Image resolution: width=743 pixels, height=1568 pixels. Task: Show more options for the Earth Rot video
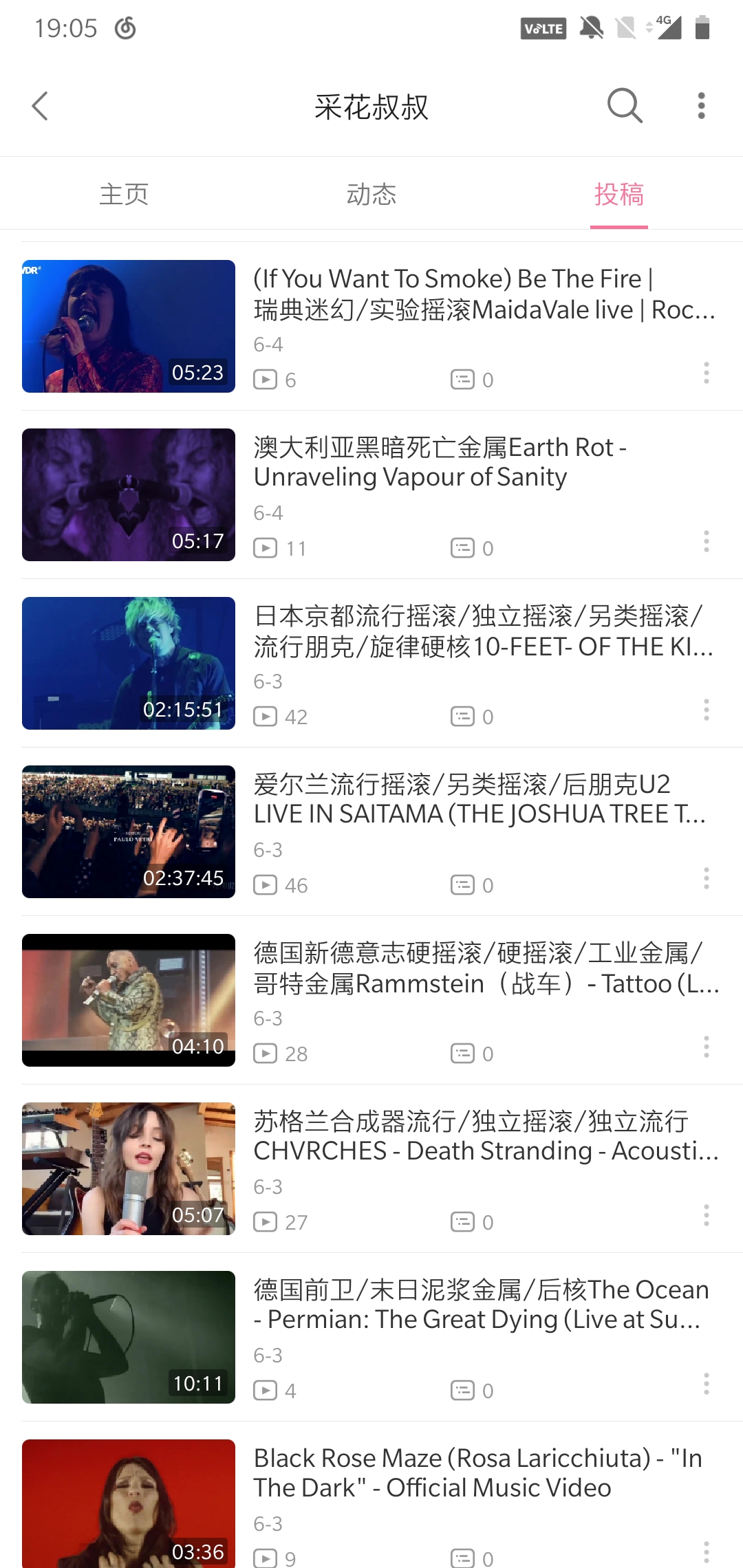click(706, 541)
